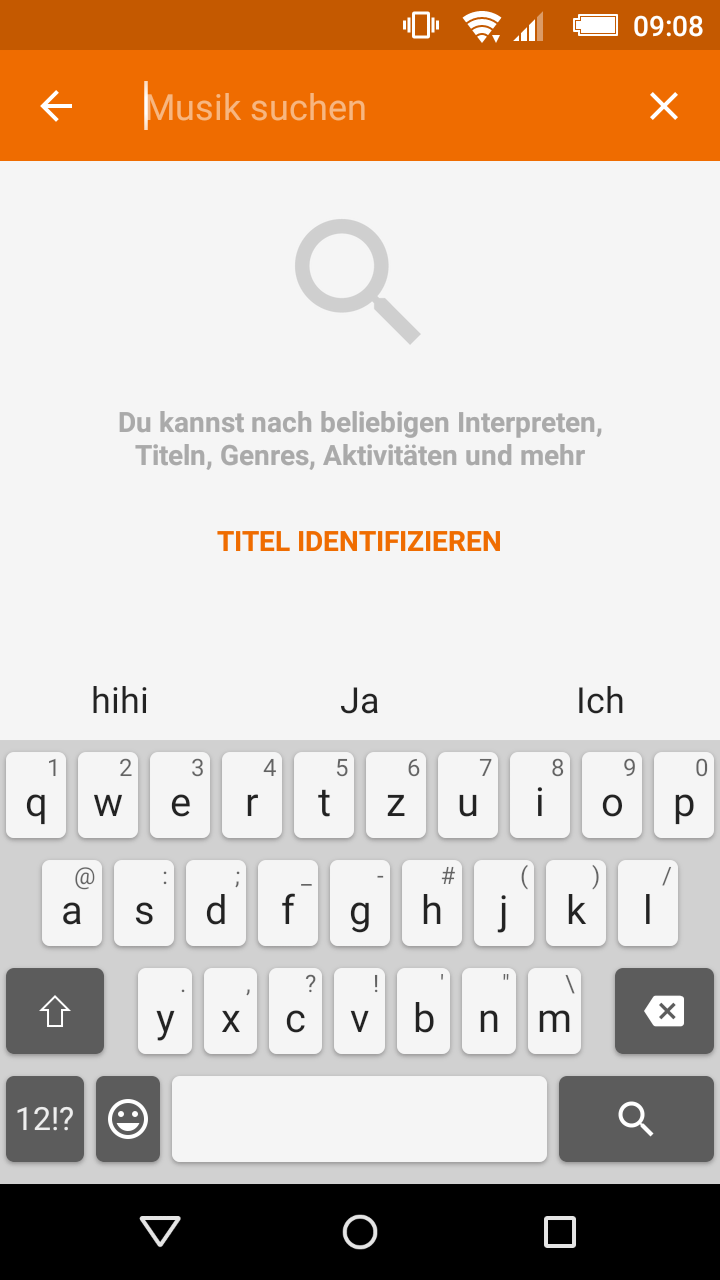Enable shift on the keyboard
Viewport: 720px width, 1280px height.
(x=55, y=1011)
